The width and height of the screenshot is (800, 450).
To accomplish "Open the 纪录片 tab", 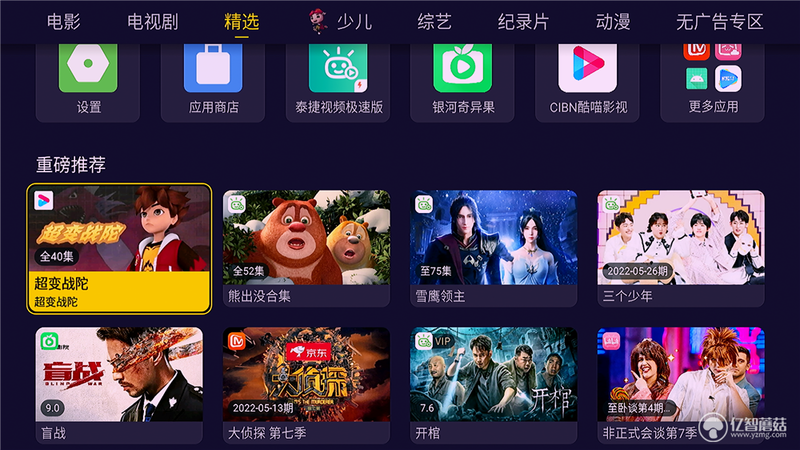I will 523,21.
